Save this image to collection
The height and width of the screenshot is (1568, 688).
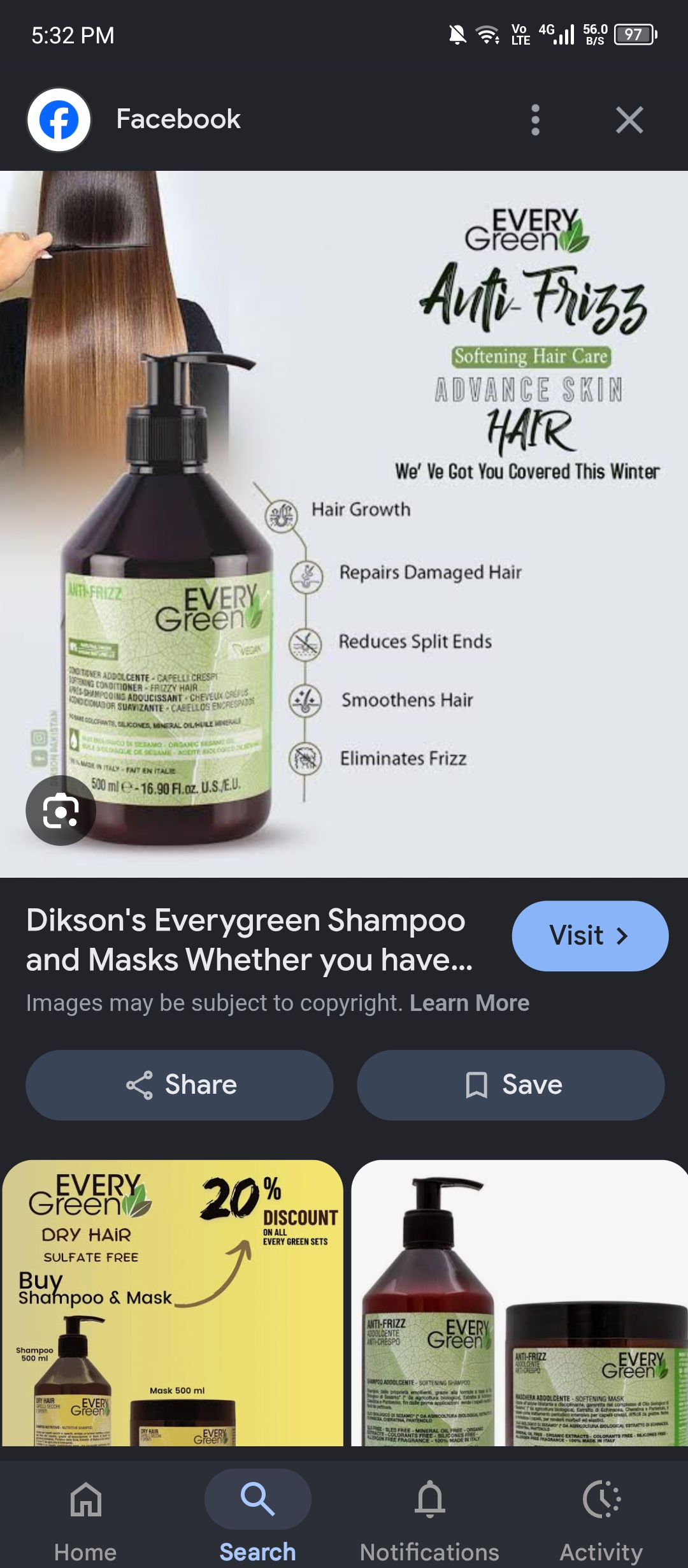(x=511, y=1085)
